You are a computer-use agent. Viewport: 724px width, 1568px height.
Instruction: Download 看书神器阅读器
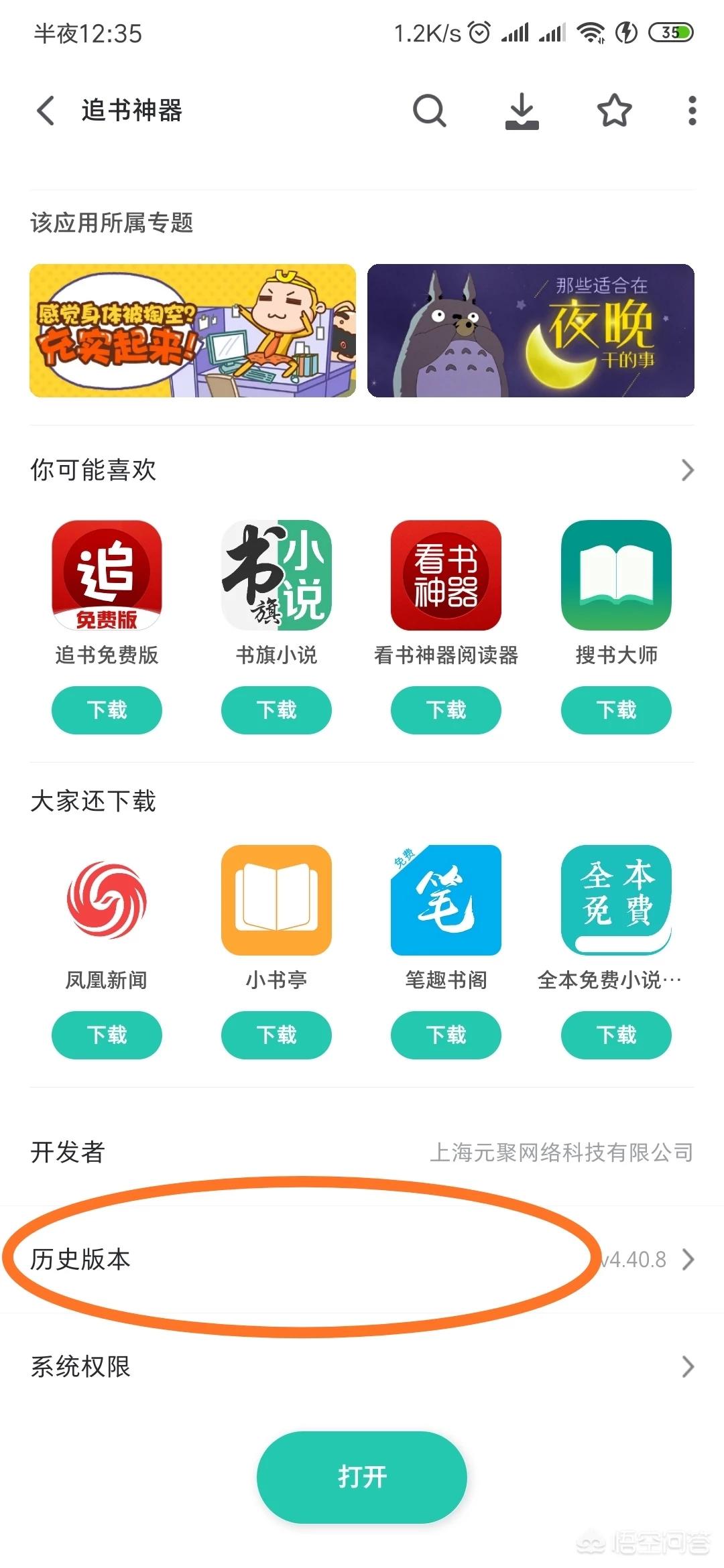point(446,710)
